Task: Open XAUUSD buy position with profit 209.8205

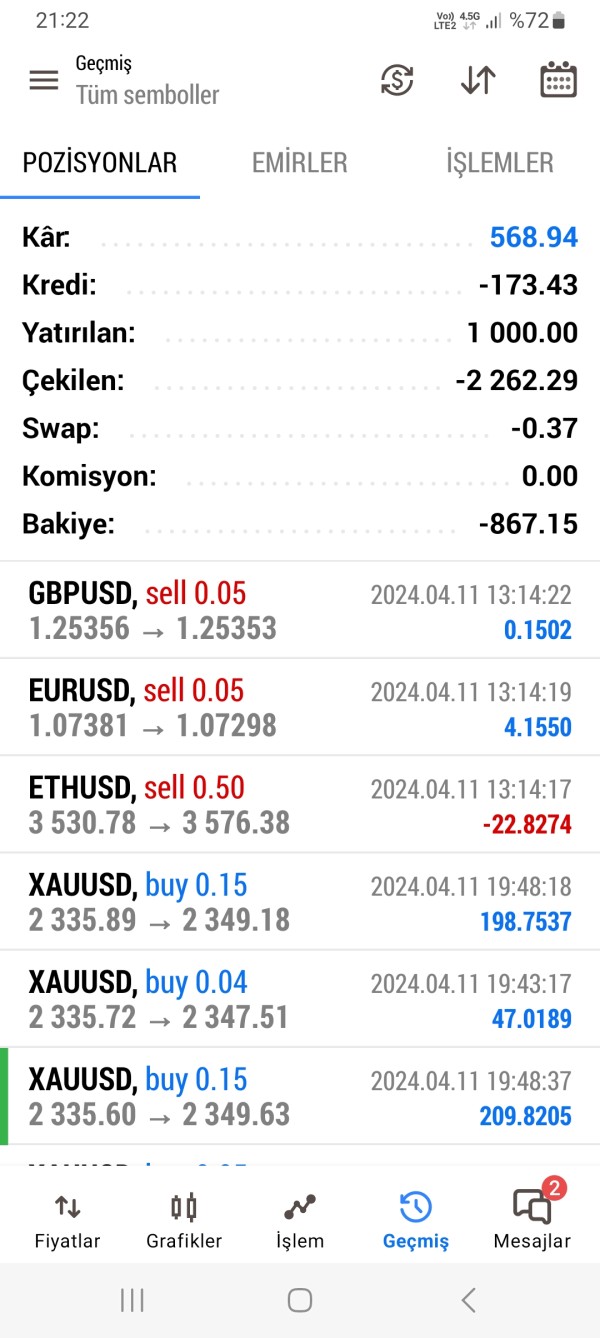Action: coord(300,1096)
